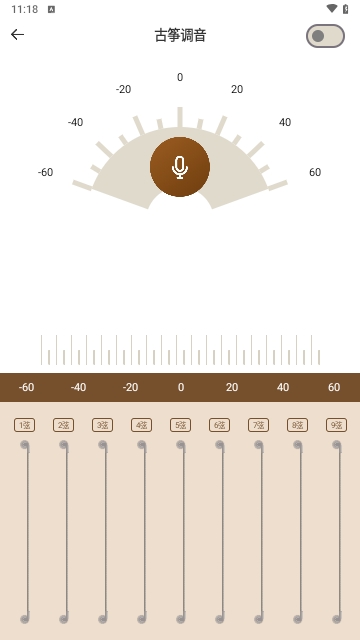360x640 pixels.
Task: Start listening with the microphone button
Action: [x=180, y=167]
